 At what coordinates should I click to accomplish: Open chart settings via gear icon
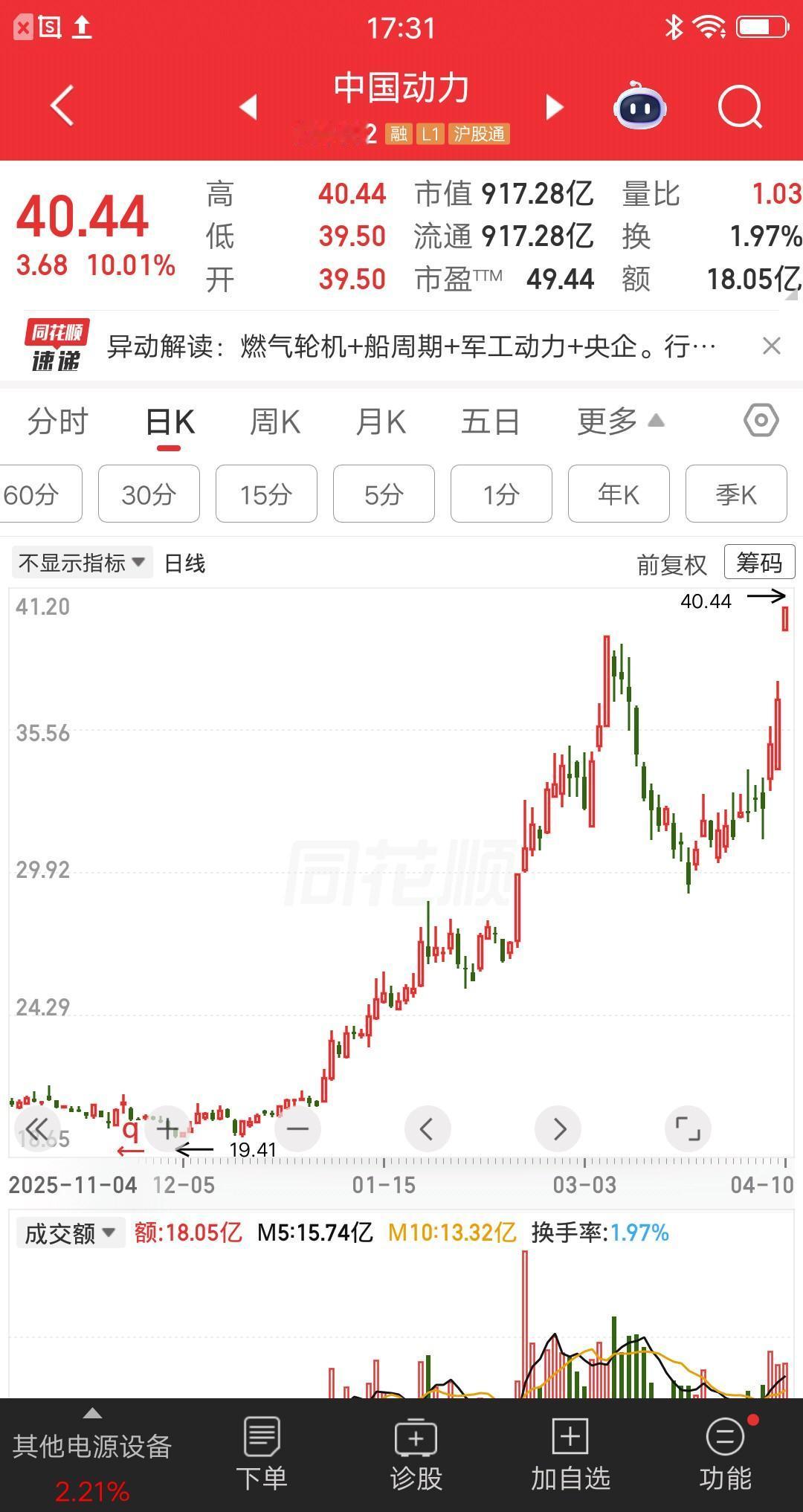pyautogui.click(x=760, y=420)
